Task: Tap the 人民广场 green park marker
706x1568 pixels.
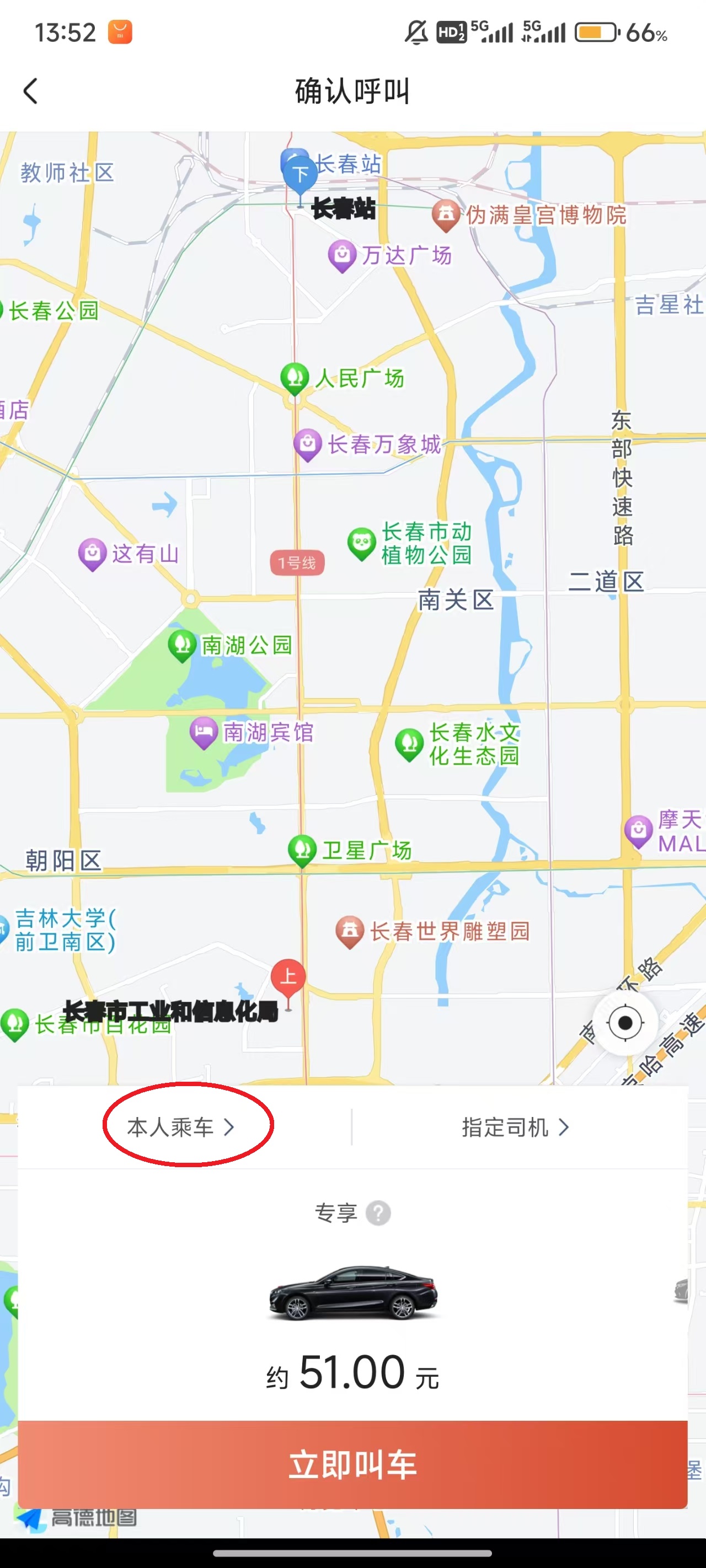Action: click(295, 378)
